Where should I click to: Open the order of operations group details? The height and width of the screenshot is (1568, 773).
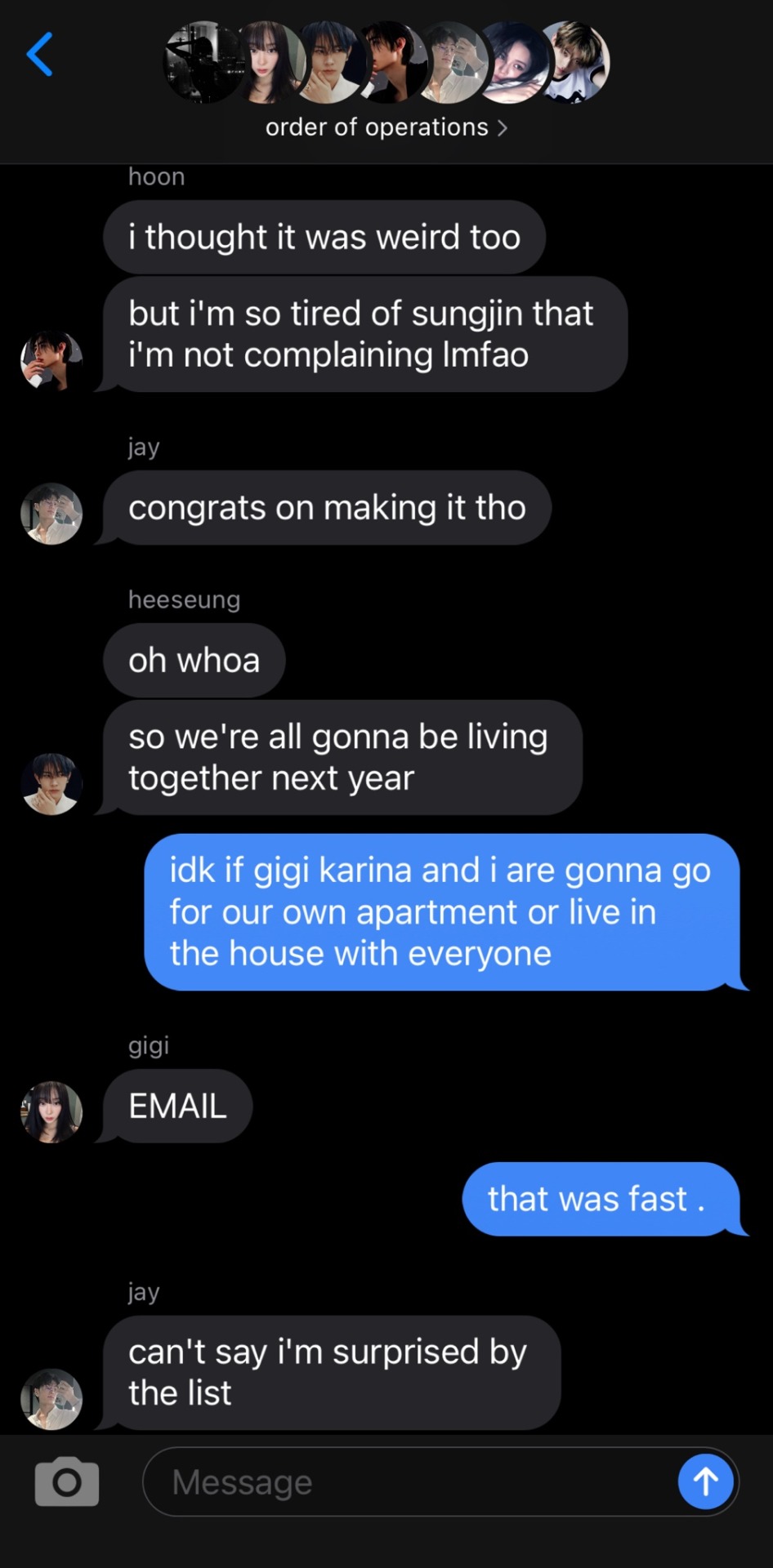386,127
